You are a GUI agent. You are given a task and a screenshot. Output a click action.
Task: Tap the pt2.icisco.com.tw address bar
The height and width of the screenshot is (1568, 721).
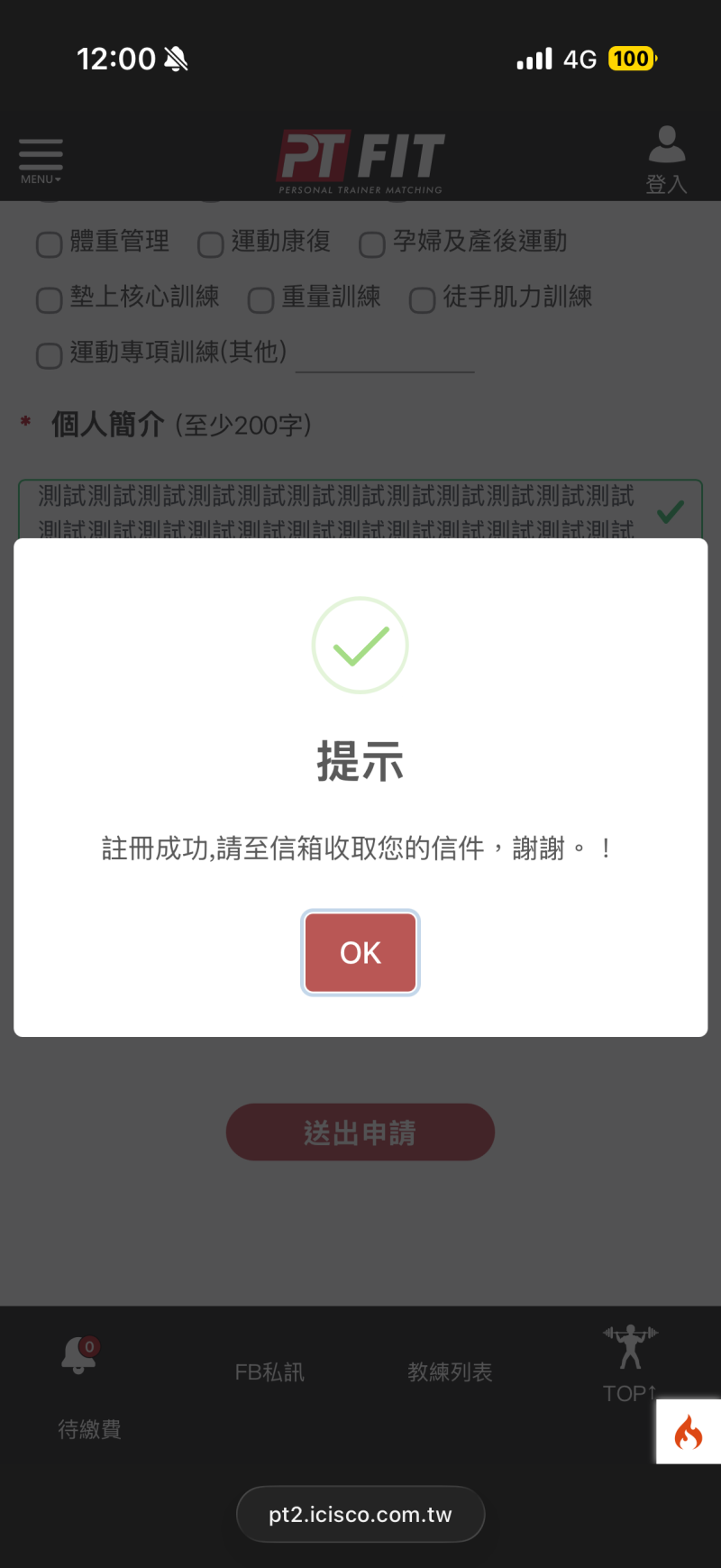(360, 1515)
